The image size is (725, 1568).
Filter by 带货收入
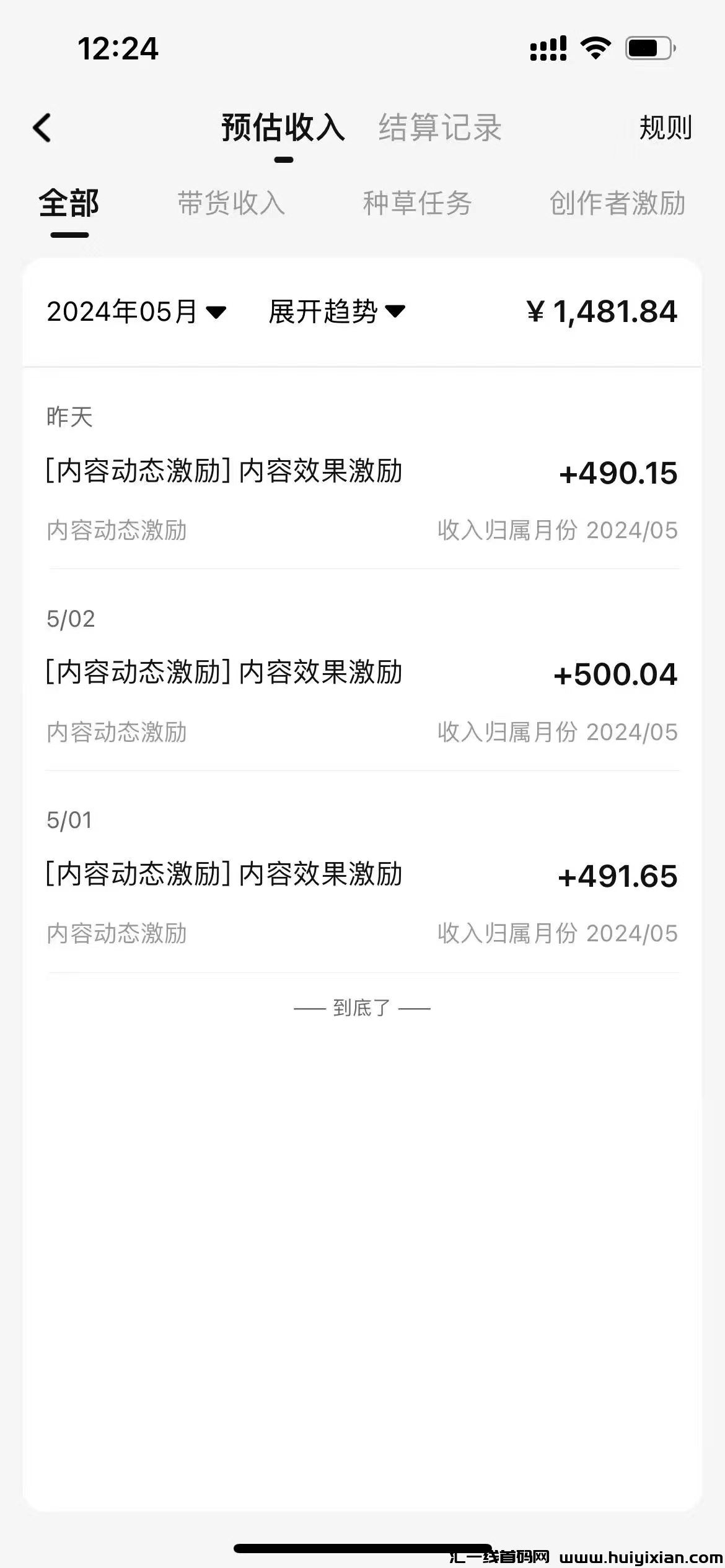pyautogui.click(x=231, y=204)
